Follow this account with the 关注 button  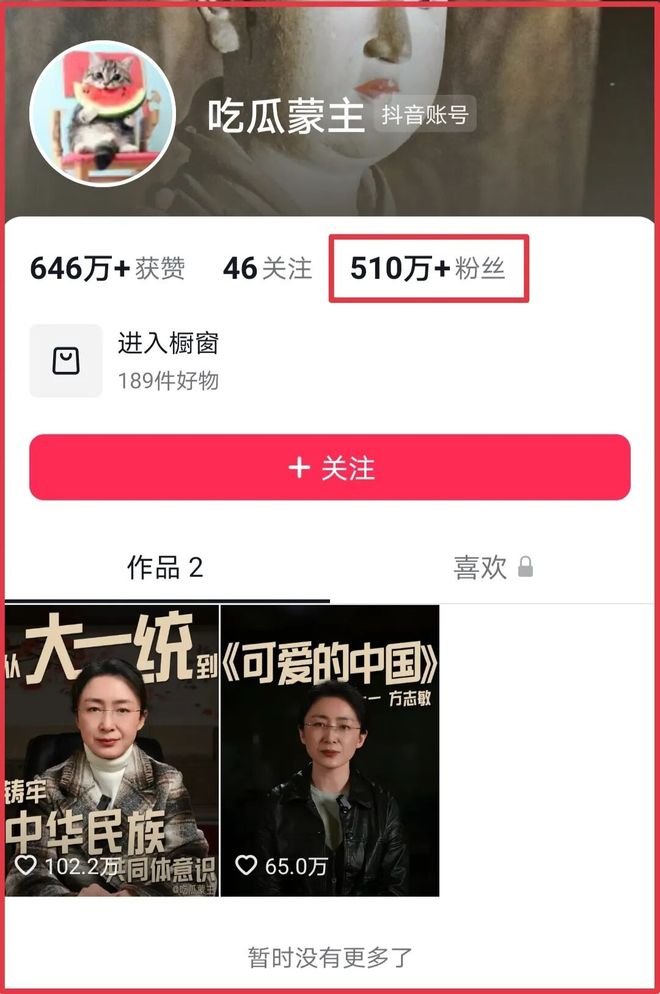click(330, 467)
